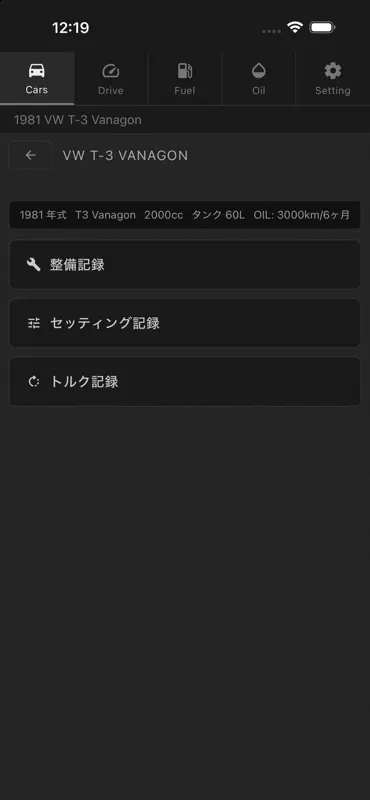Image resolution: width=370 pixels, height=800 pixels.
Task: Select the Oil tab
Action: 259,79
